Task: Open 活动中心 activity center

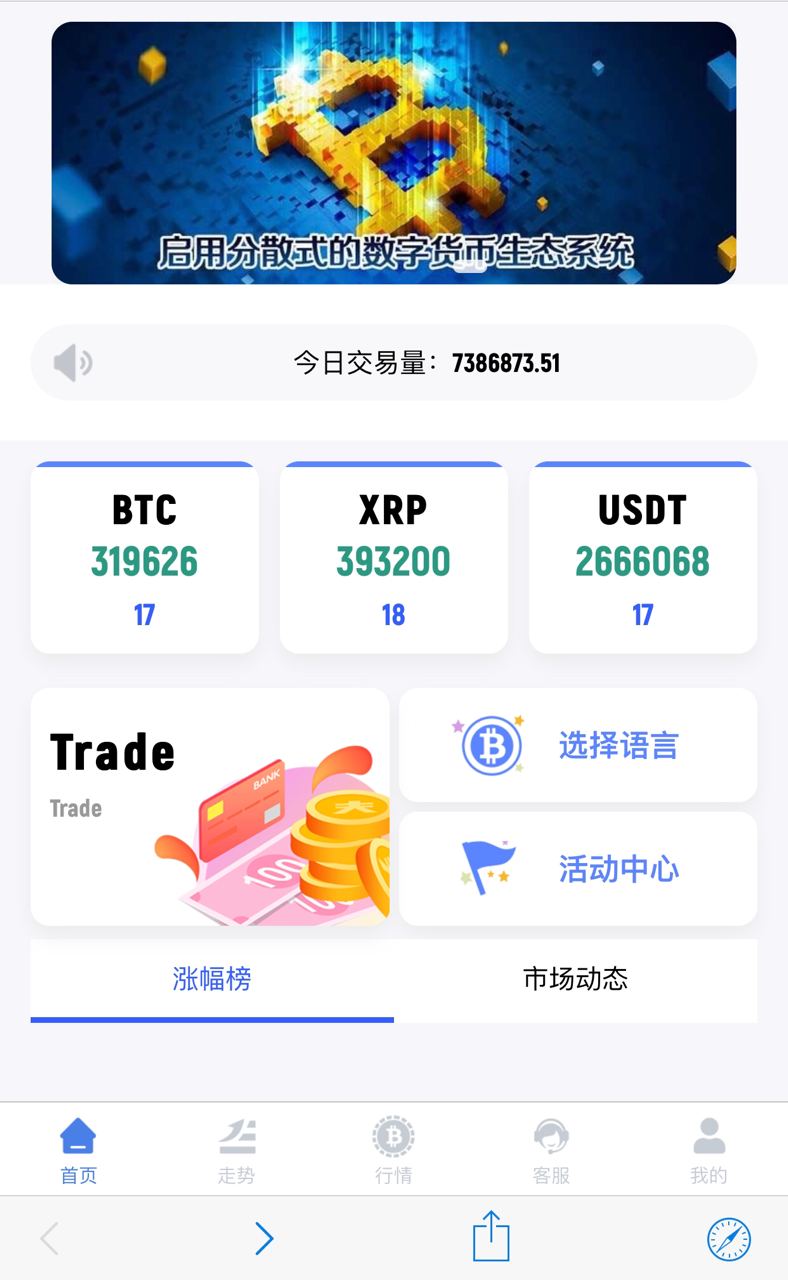Action: coord(578,869)
